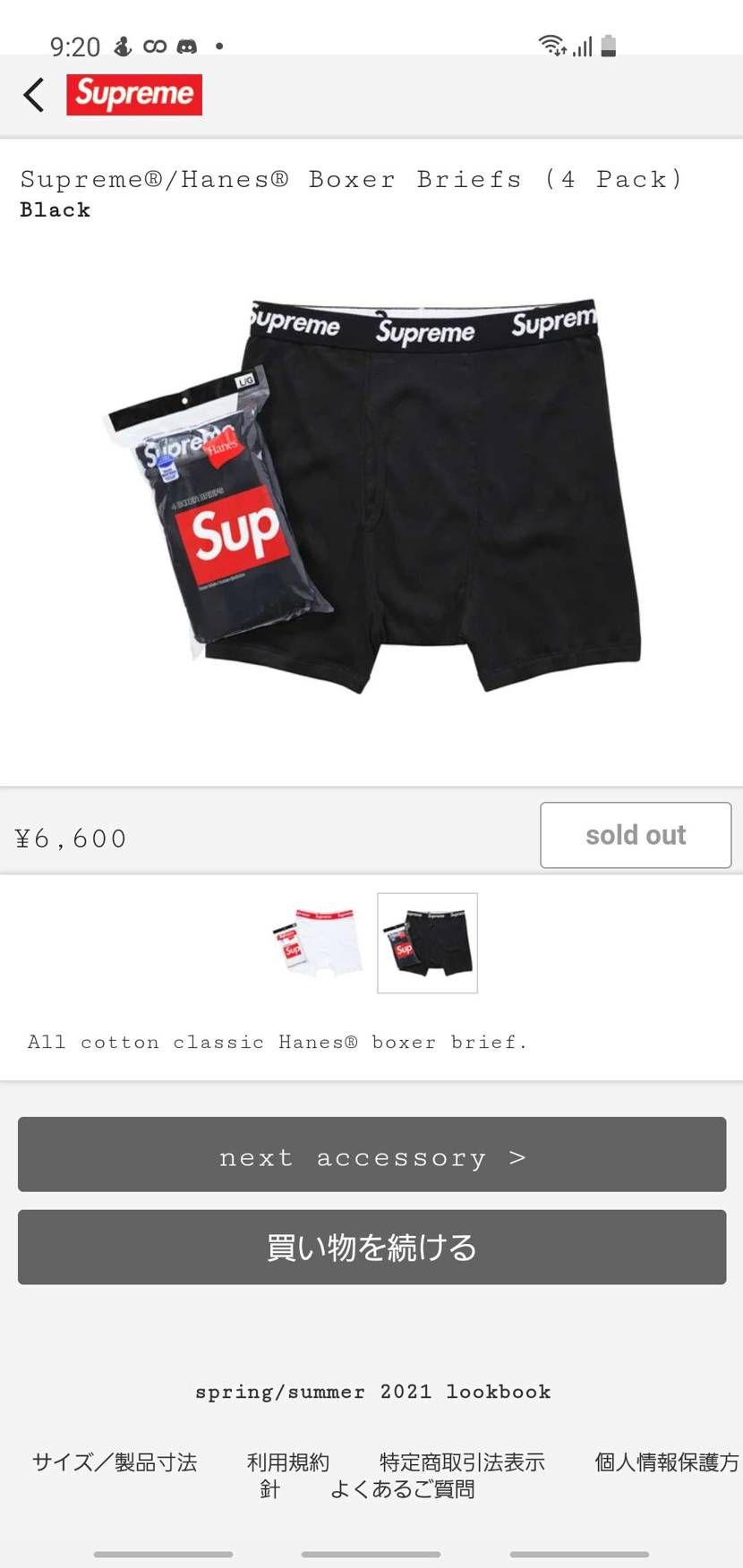Select the white boxer briefs thumbnail
The image size is (743, 1568).
318,942
